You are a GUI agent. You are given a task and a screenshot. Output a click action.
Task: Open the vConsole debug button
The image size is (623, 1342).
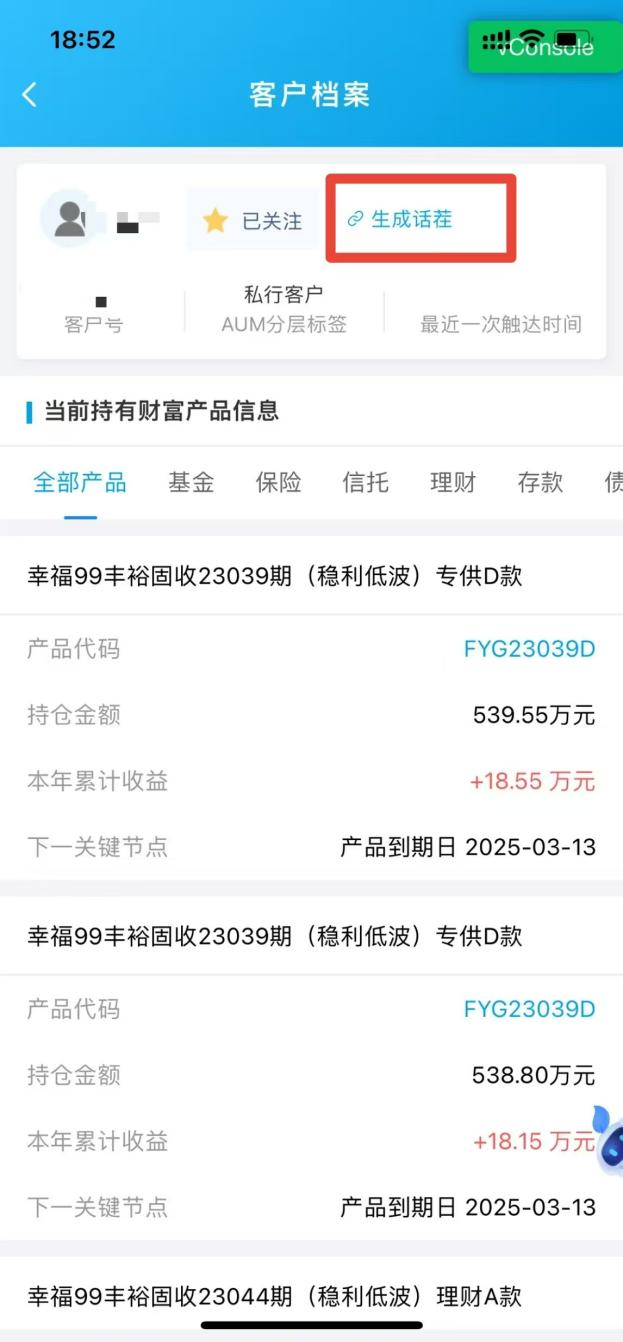click(x=544, y=46)
